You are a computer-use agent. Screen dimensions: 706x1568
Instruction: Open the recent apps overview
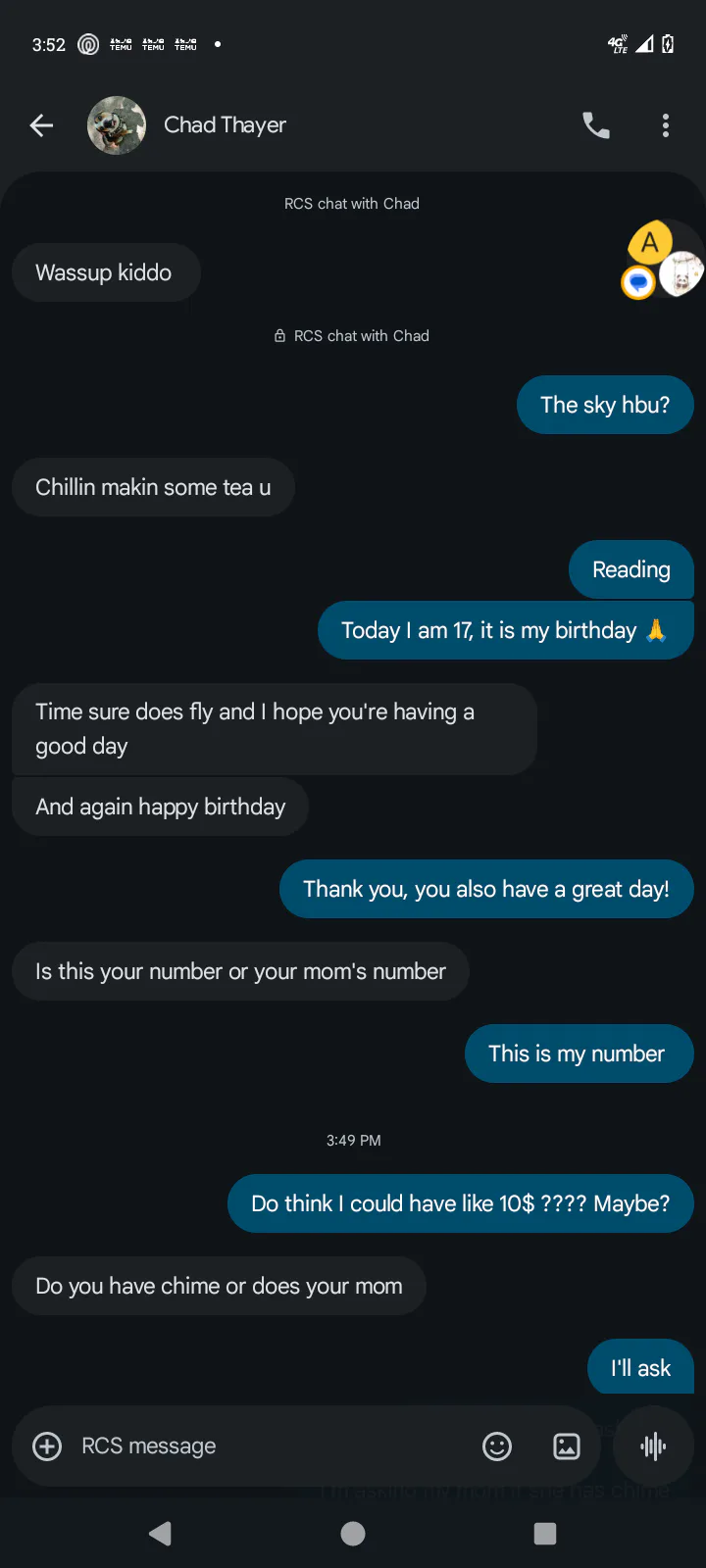click(x=545, y=1534)
